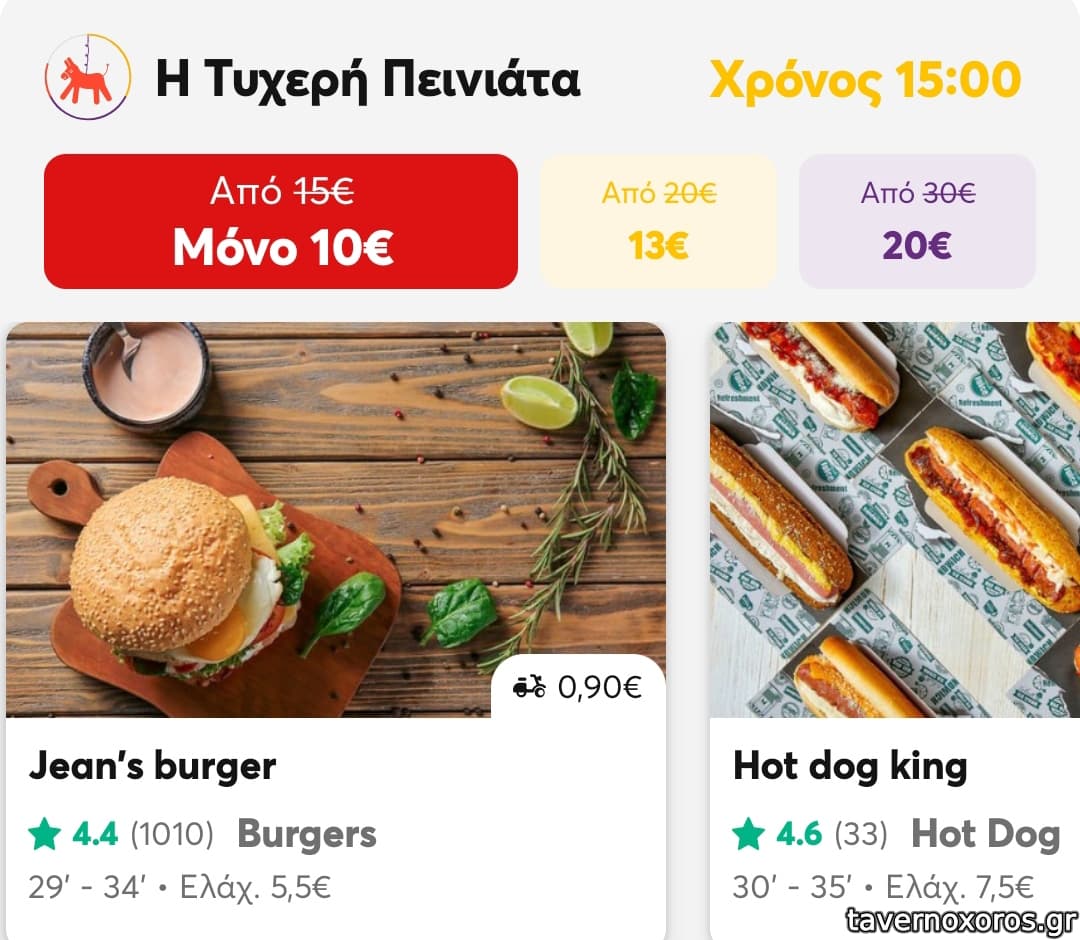
Task: Select the Μόνο 10€ offer tier
Action: coord(281,221)
